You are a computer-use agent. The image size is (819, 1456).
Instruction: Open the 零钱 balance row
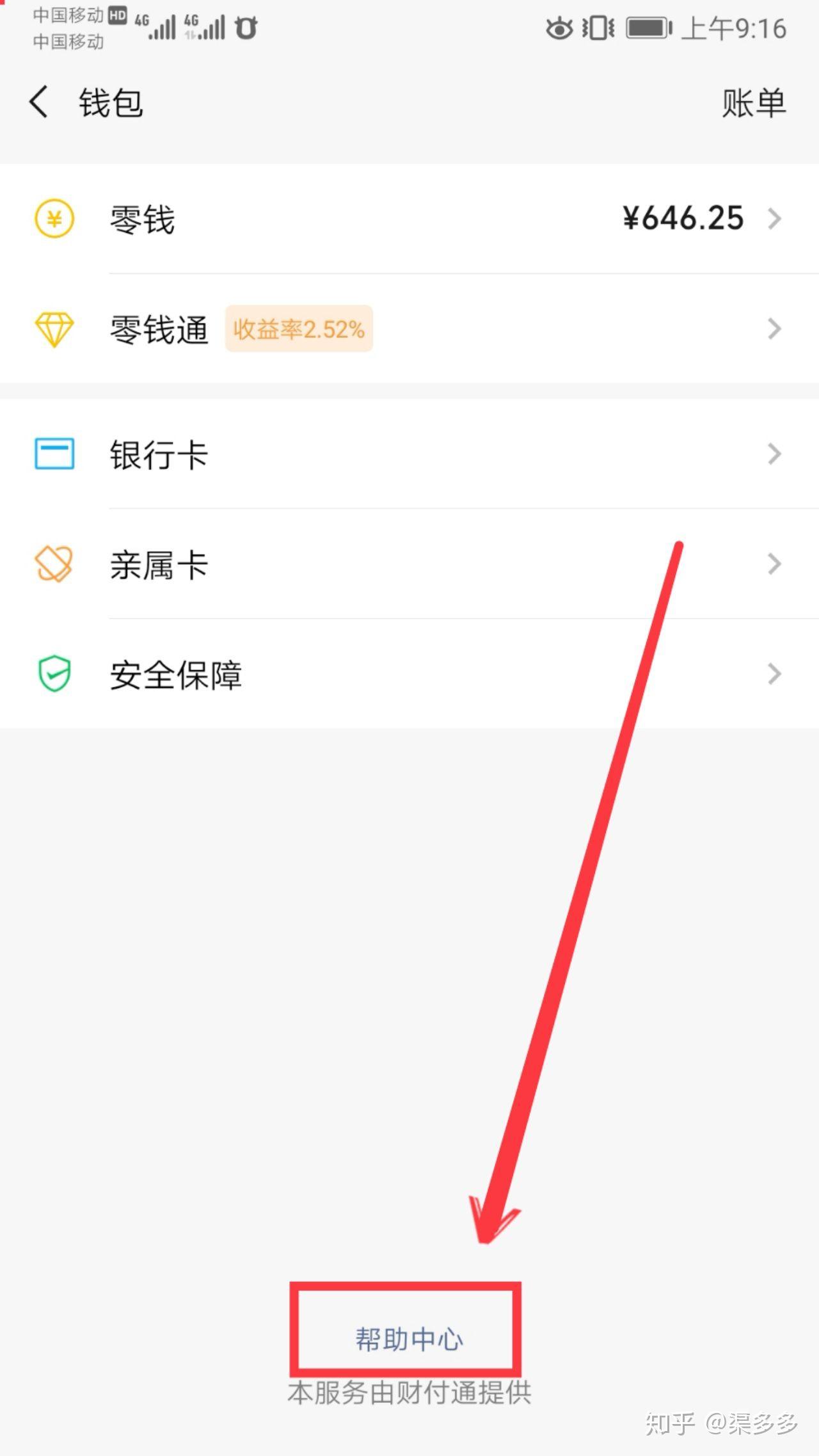(x=409, y=219)
